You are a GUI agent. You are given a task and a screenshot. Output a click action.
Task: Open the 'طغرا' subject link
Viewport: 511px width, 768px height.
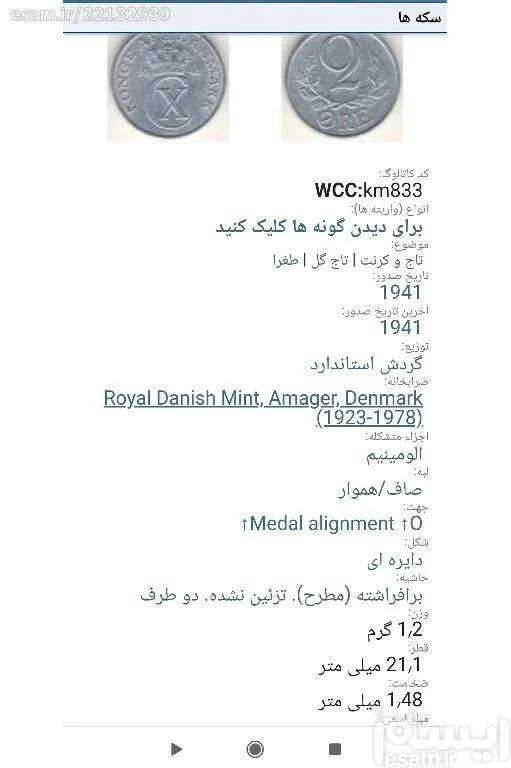point(286,261)
